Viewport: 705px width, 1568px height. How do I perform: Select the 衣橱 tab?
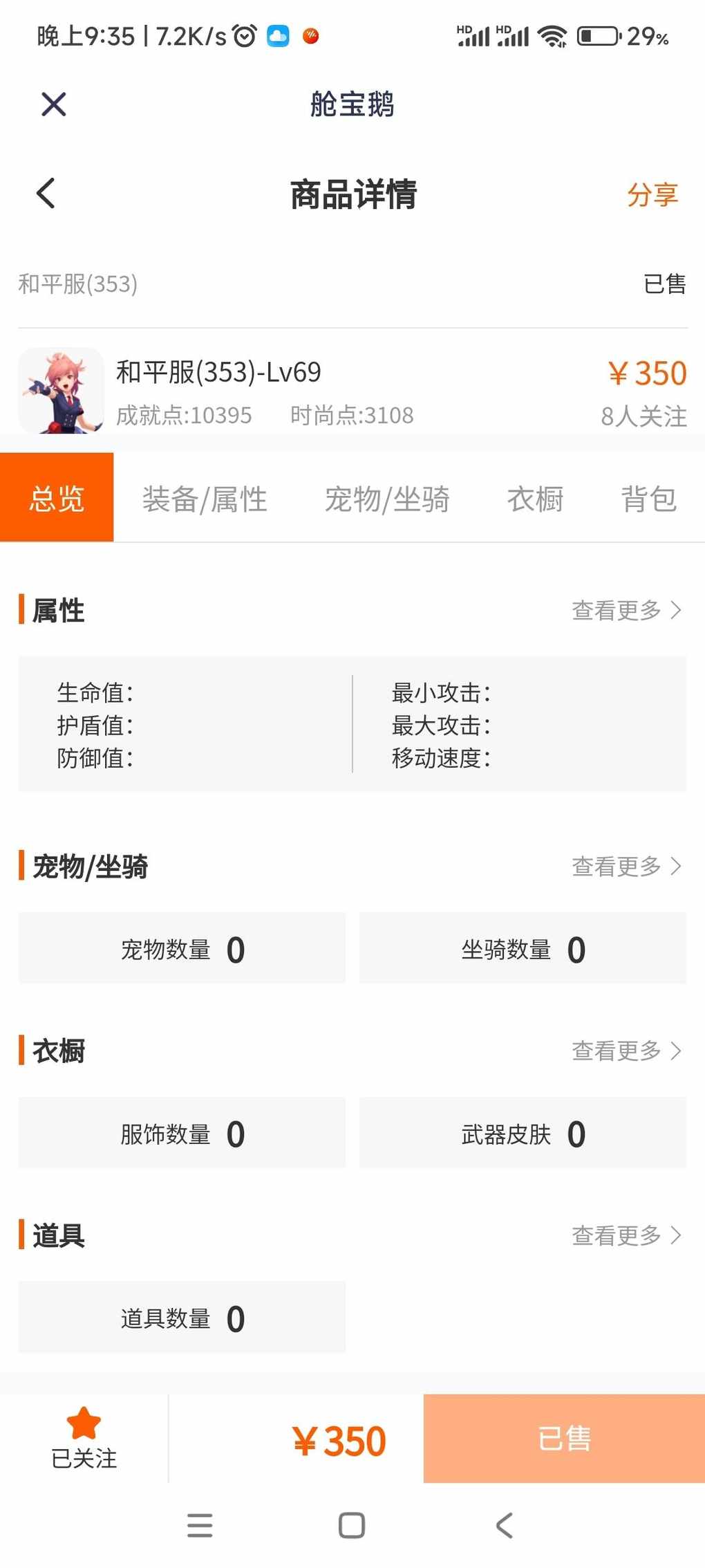click(x=535, y=499)
